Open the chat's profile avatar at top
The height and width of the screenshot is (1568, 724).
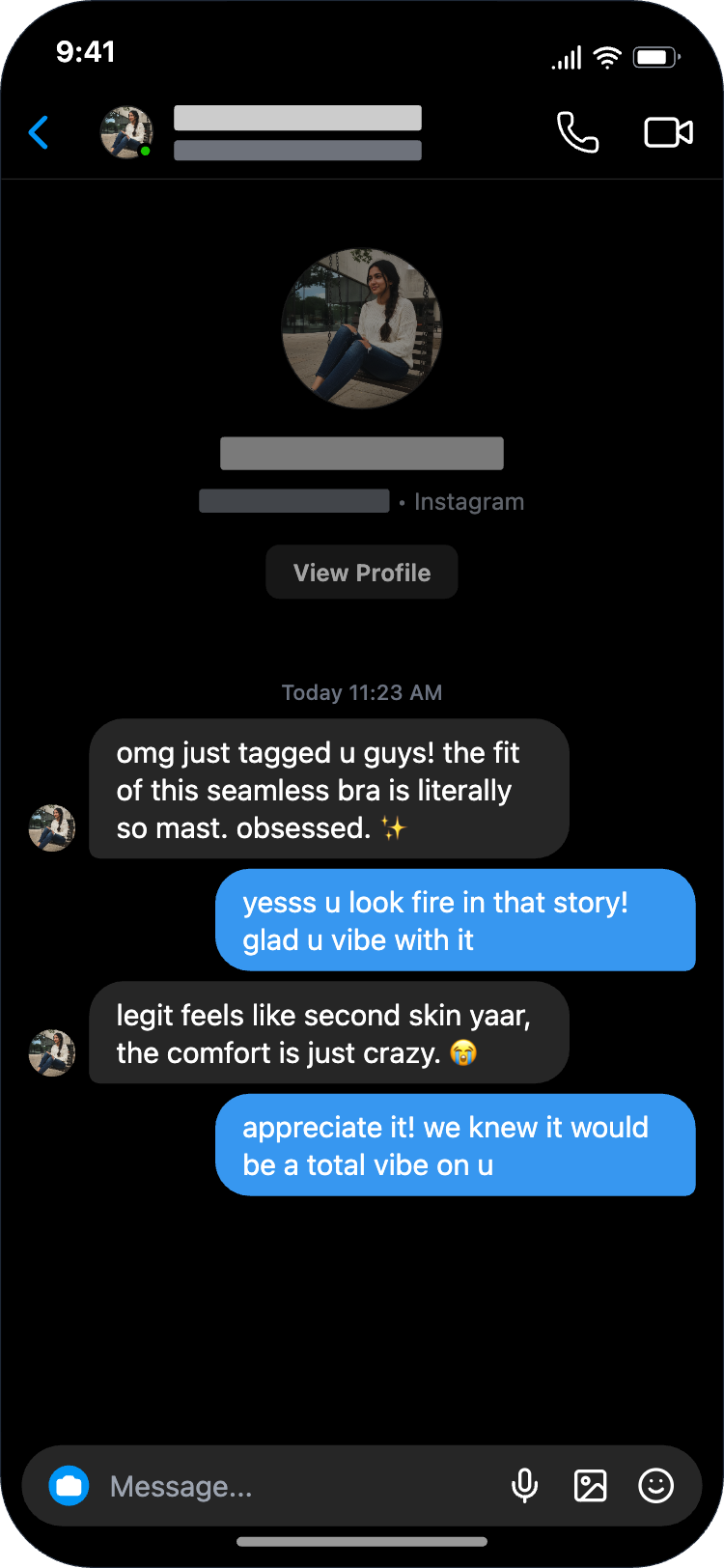[x=126, y=132]
